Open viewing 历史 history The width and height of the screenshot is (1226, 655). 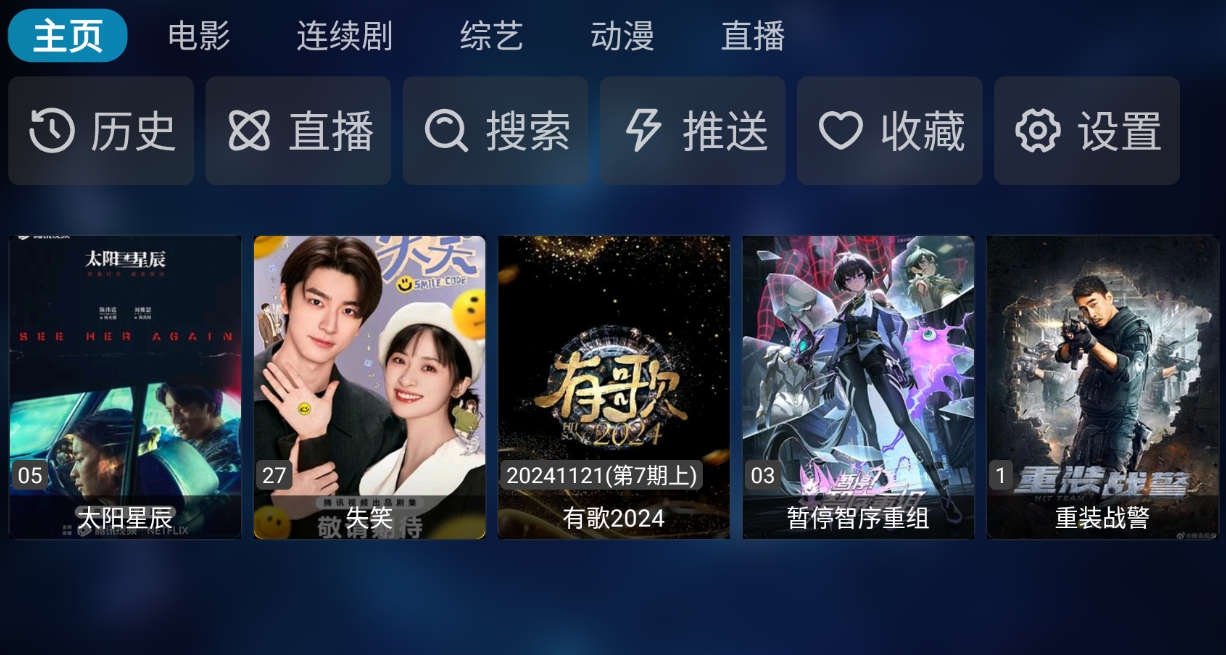tap(101, 131)
